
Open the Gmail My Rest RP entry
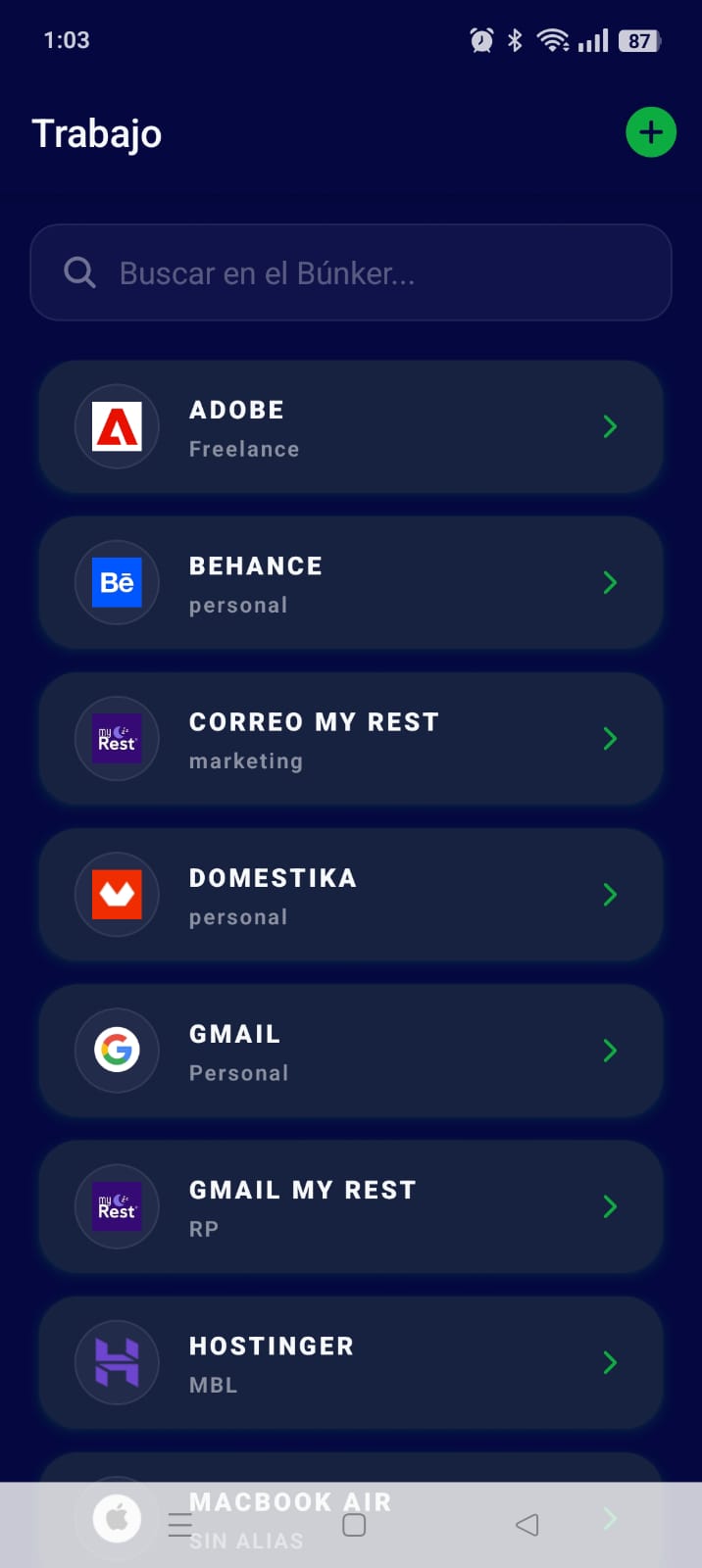(x=351, y=1206)
